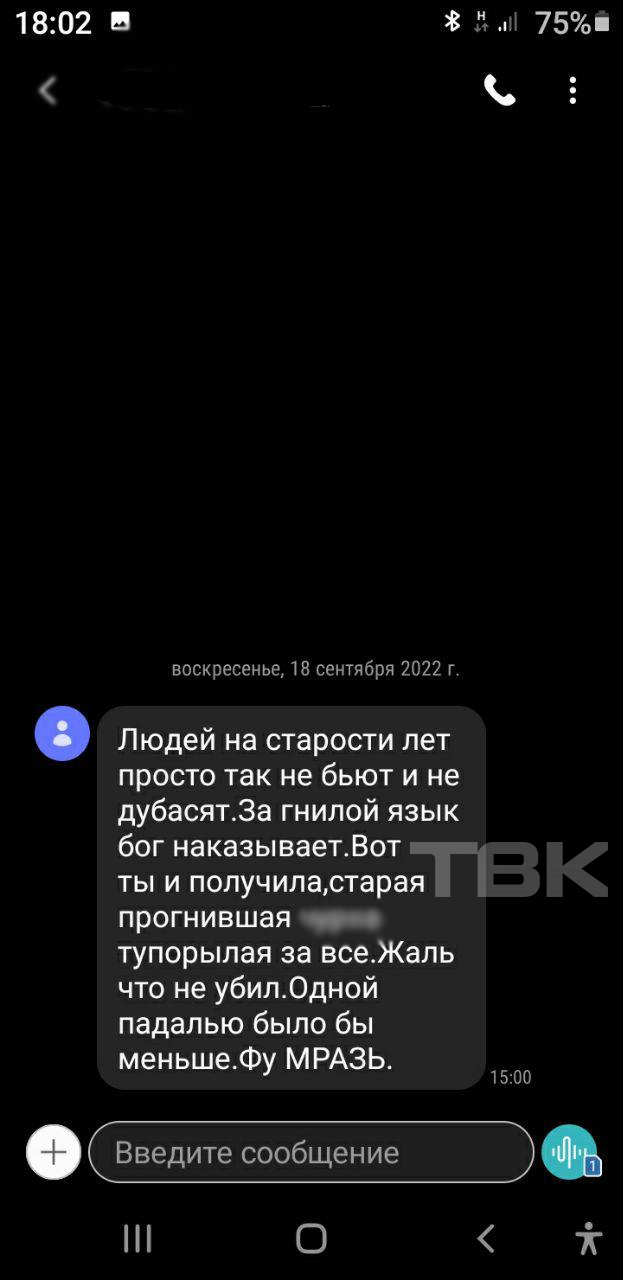Open the plus attachment button

(x=53, y=1152)
